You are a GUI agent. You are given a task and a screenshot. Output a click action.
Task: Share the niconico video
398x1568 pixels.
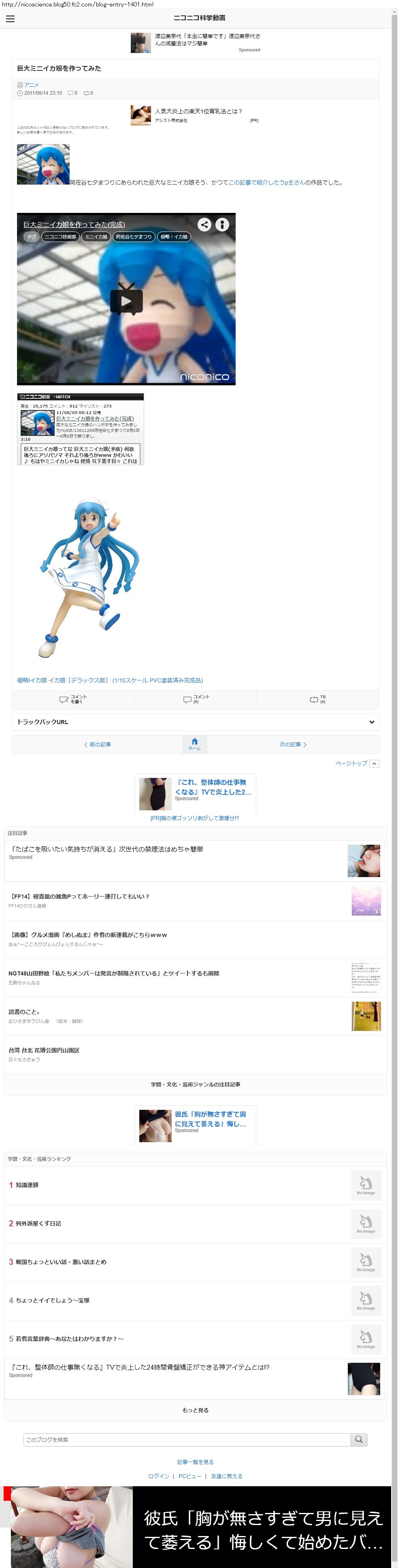click(x=204, y=225)
